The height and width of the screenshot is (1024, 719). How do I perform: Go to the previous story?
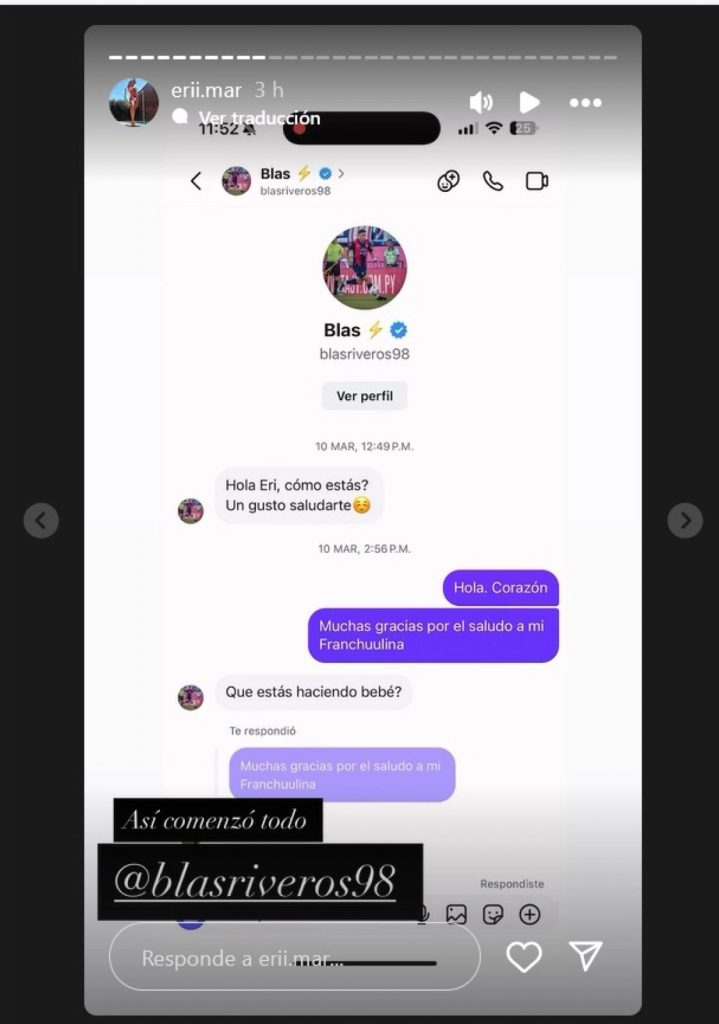(41, 520)
